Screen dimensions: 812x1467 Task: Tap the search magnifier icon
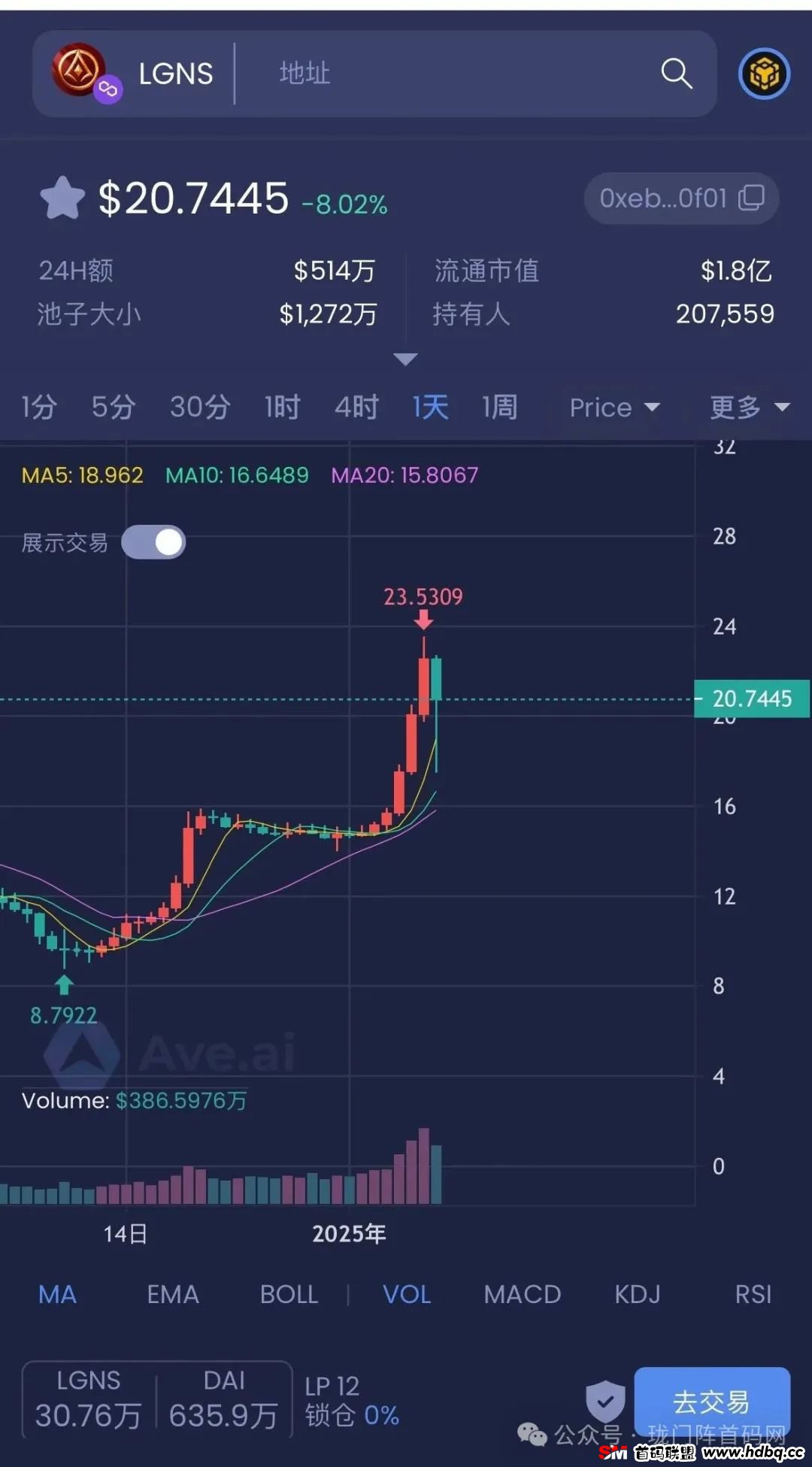pyautogui.click(x=676, y=74)
